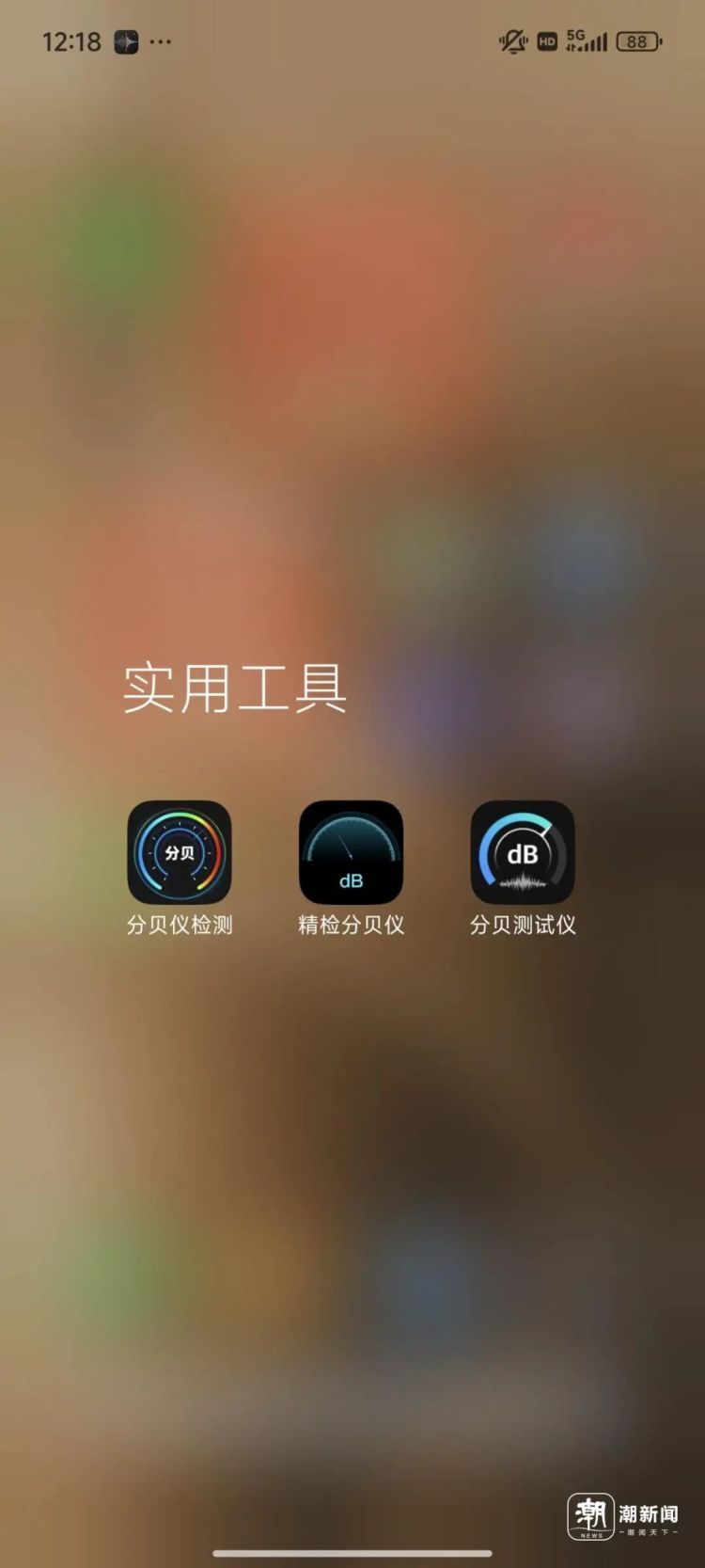Tap the 实用工具 folder name
705x1568 pixels.
[235, 688]
